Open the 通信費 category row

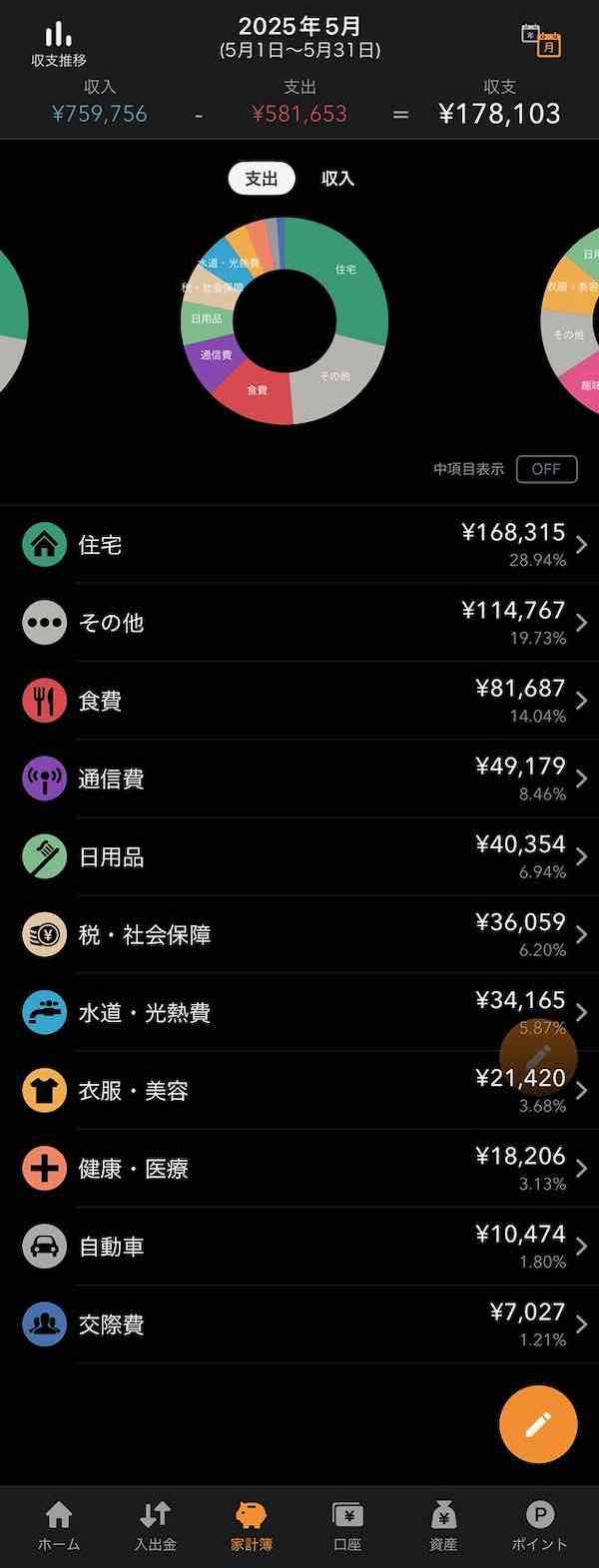(x=299, y=779)
